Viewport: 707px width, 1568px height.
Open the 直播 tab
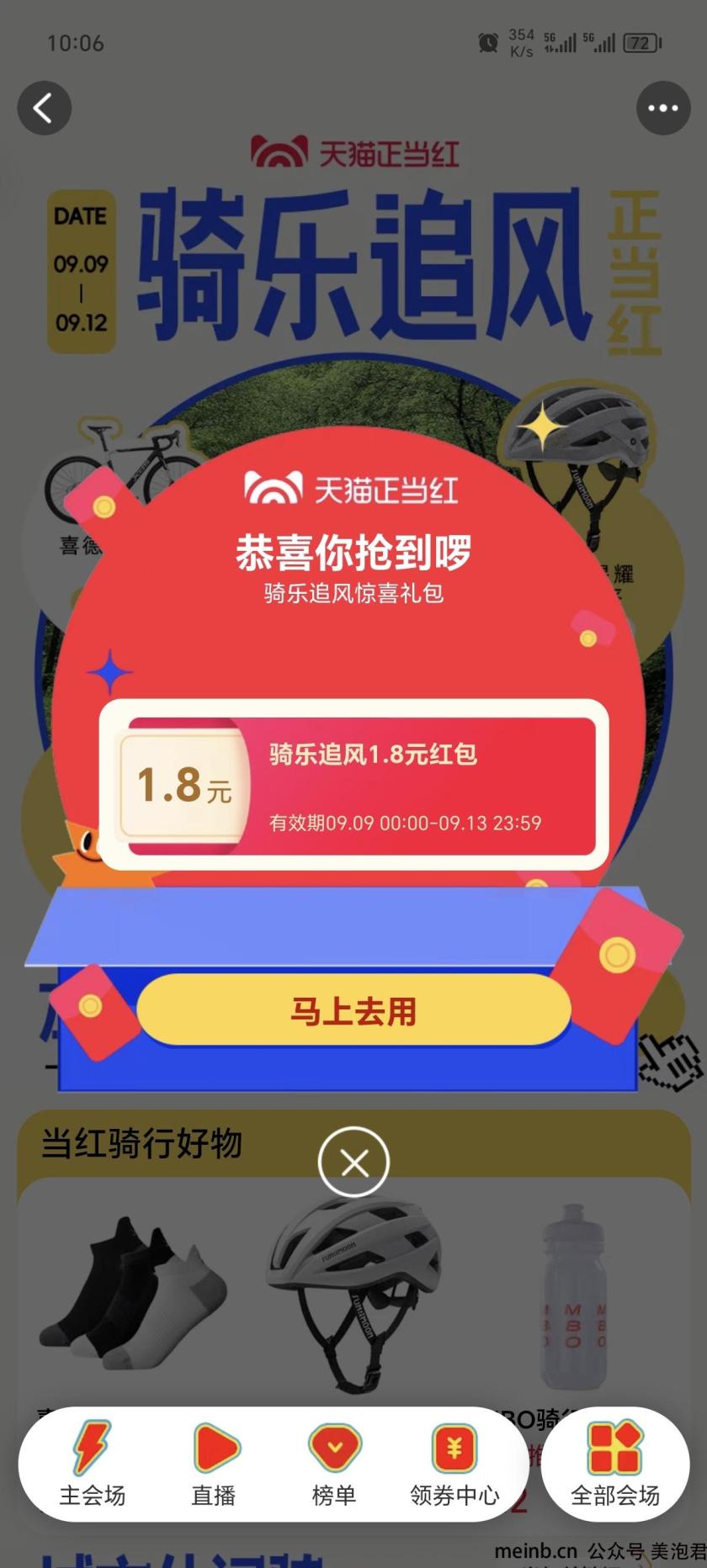pos(214,1465)
